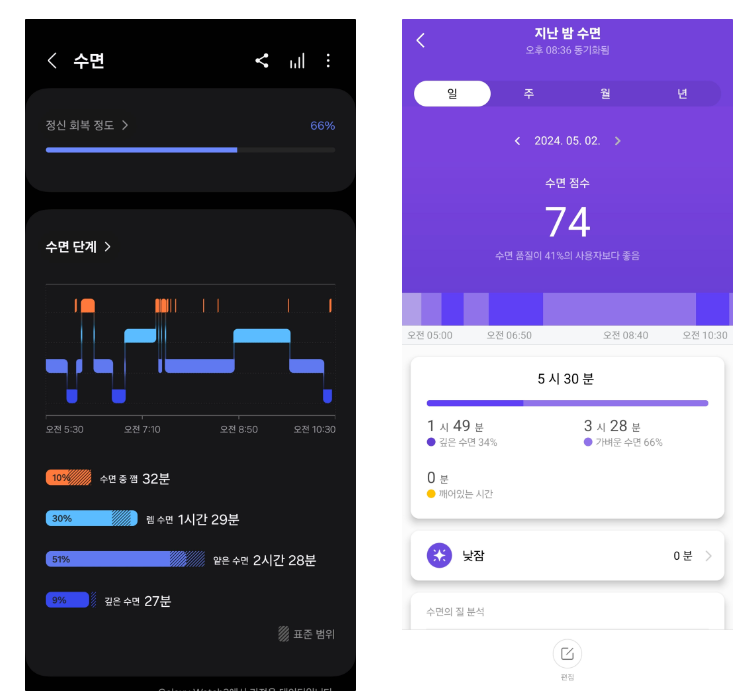Image resolution: width=749 pixels, height=693 pixels.
Task: Open 정신 회복 정도 details
Action: [x=88, y=125]
